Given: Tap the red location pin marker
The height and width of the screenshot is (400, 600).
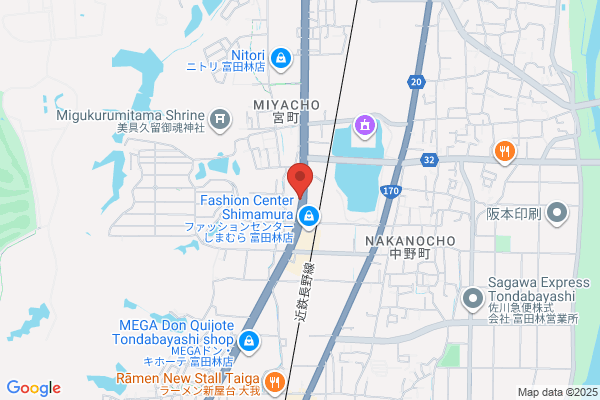Looking at the screenshot, I should [300, 180].
